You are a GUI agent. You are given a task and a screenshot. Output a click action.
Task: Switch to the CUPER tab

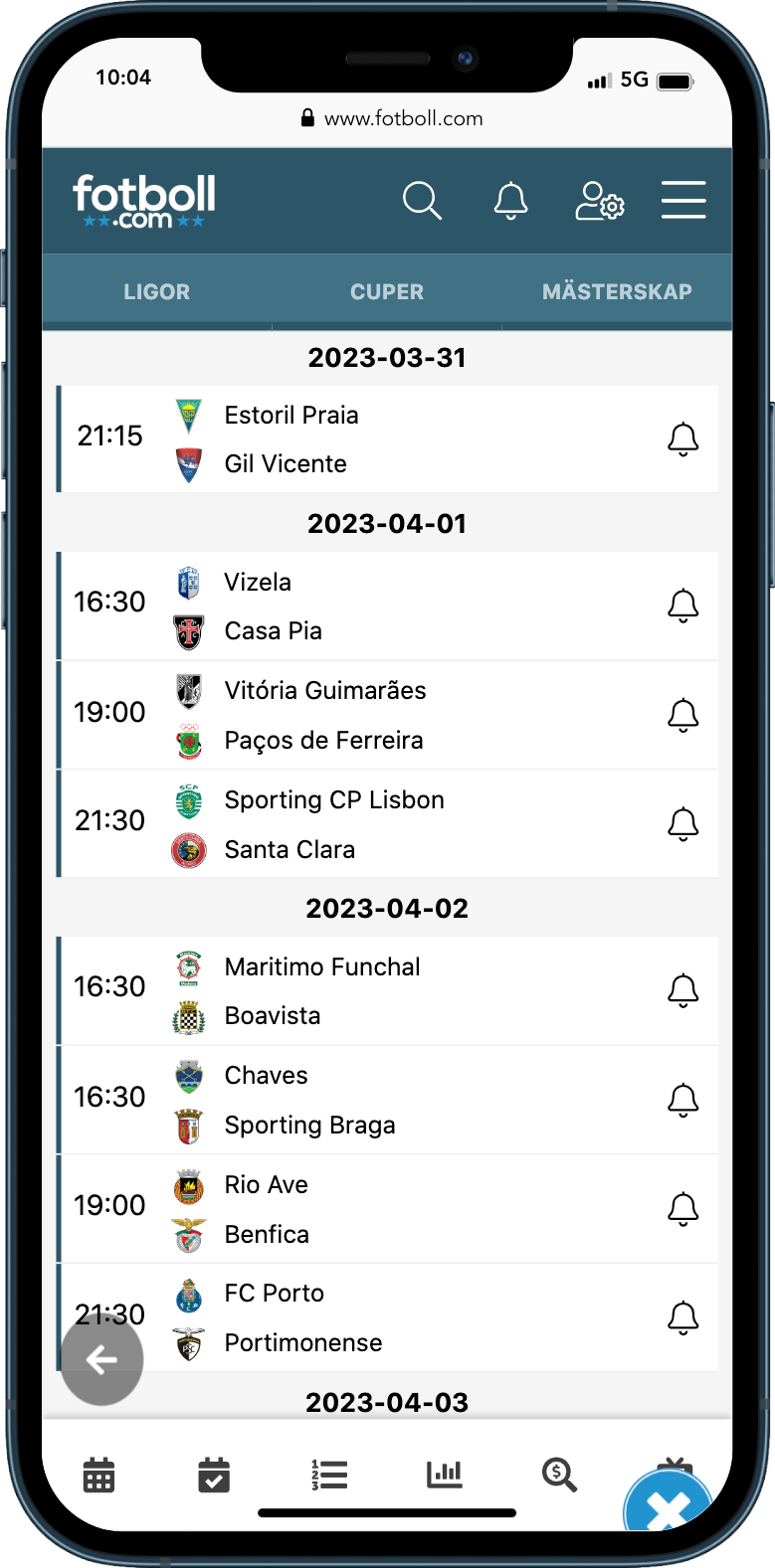pyautogui.click(x=387, y=291)
